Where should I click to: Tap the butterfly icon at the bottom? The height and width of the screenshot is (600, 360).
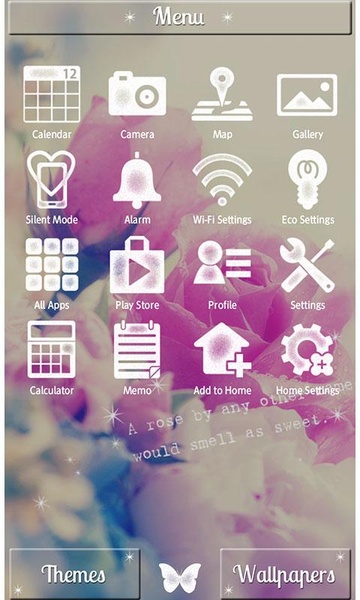(x=180, y=577)
